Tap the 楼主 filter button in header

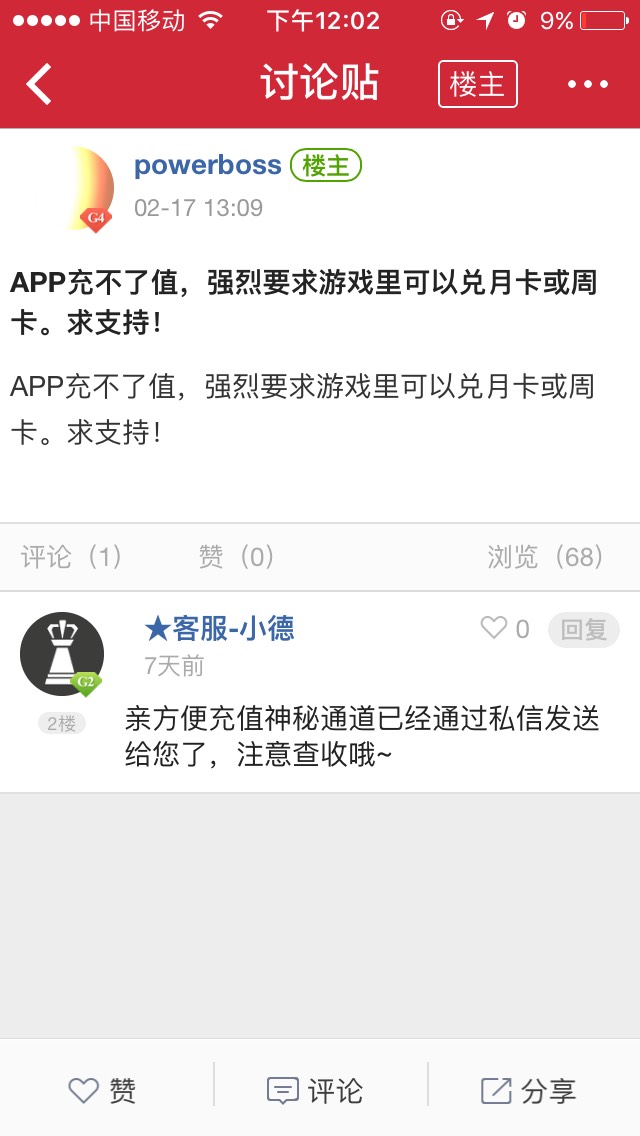pos(477,84)
